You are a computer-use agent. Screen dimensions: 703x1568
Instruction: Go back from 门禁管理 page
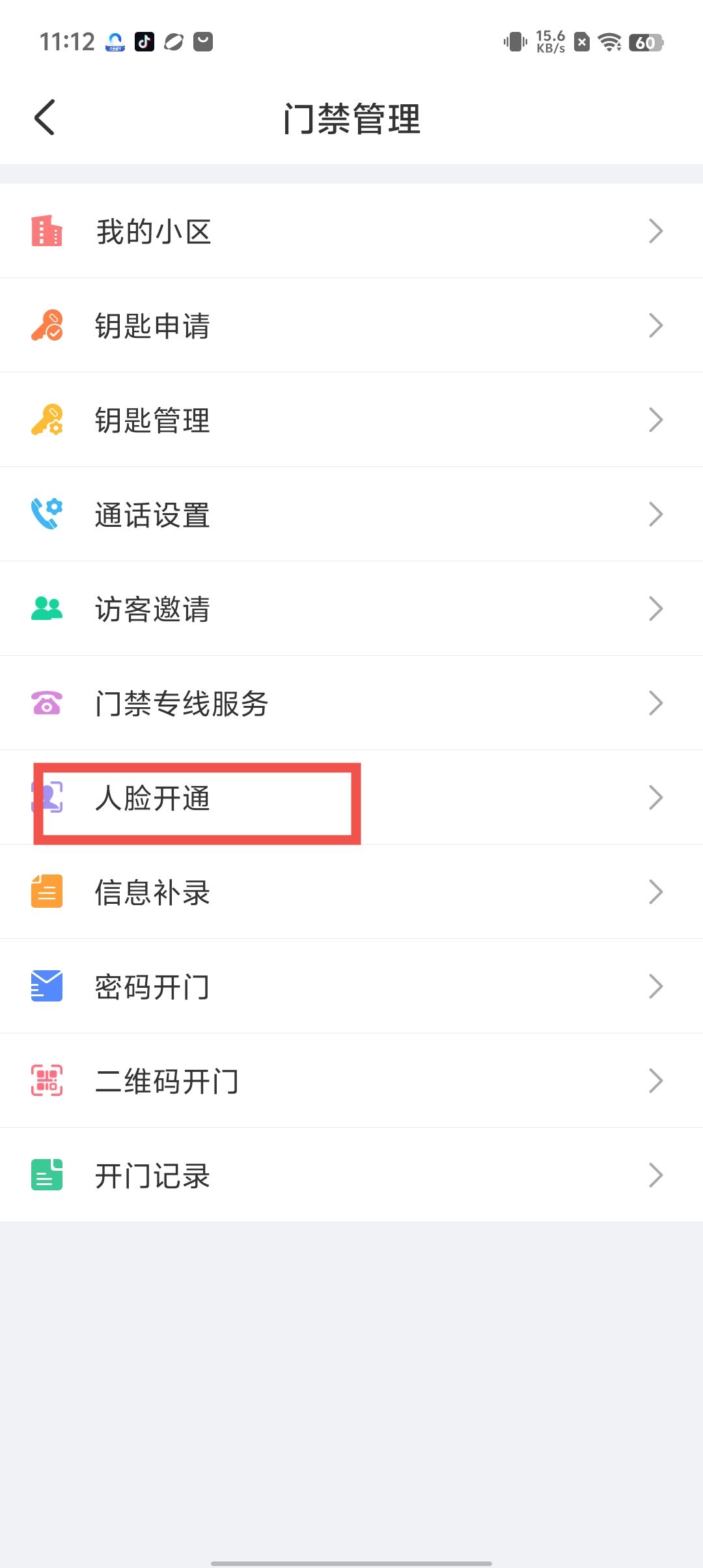tap(44, 117)
